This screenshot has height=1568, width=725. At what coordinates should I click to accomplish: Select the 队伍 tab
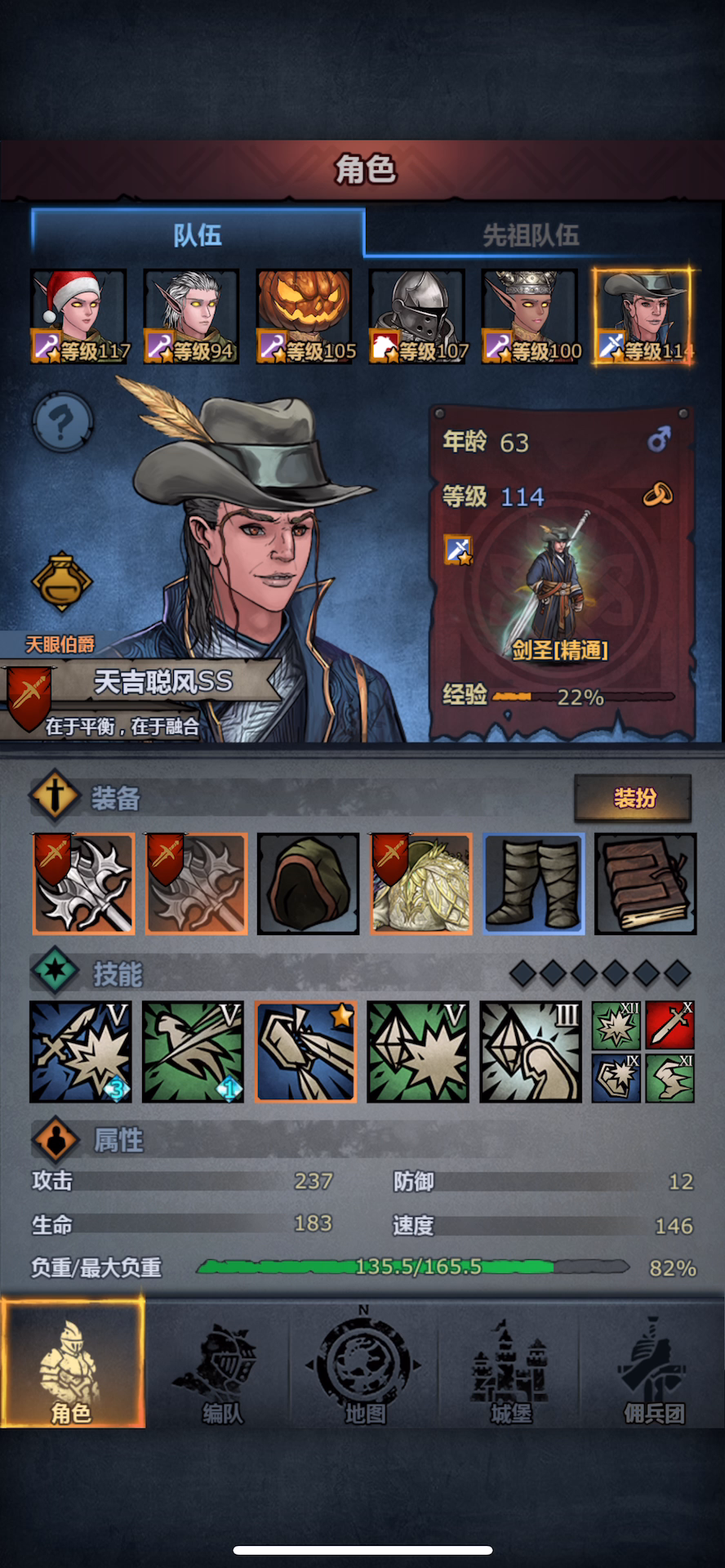pos(198,235)
